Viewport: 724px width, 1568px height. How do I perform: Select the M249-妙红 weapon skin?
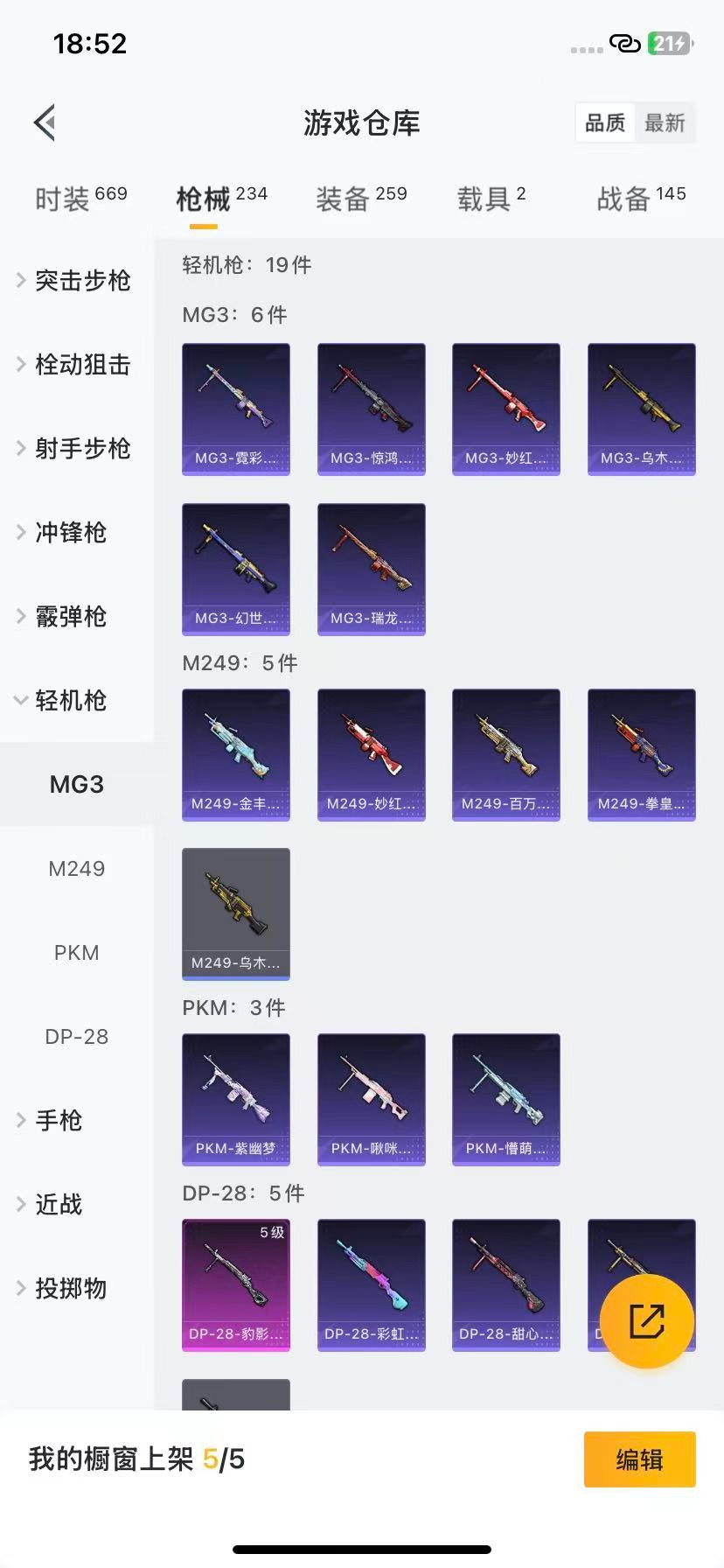pyautogui.click(x=371, y=752)
